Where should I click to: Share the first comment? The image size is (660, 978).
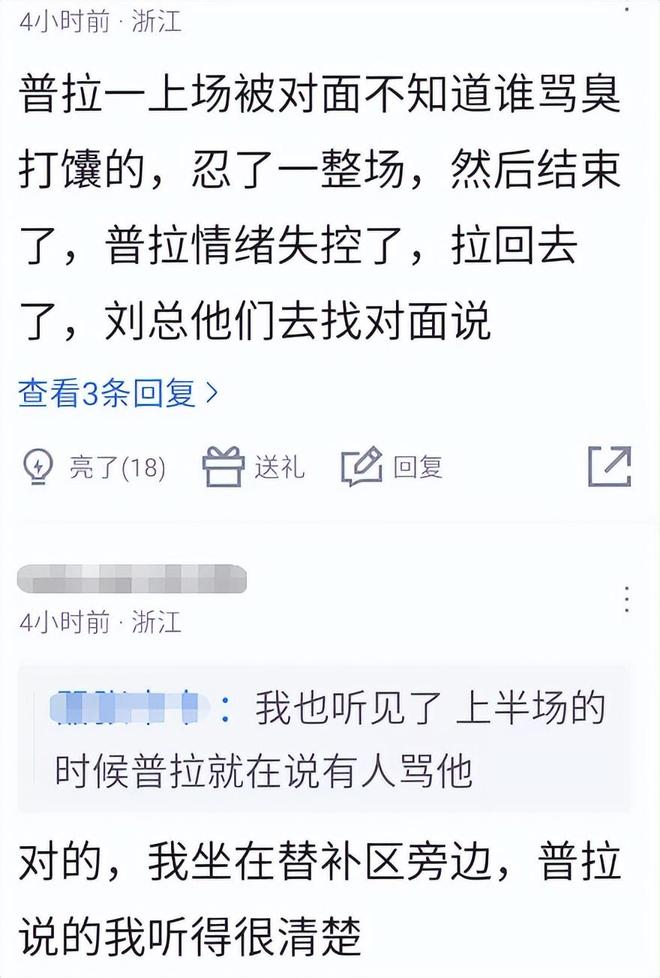tap(609, 467)
